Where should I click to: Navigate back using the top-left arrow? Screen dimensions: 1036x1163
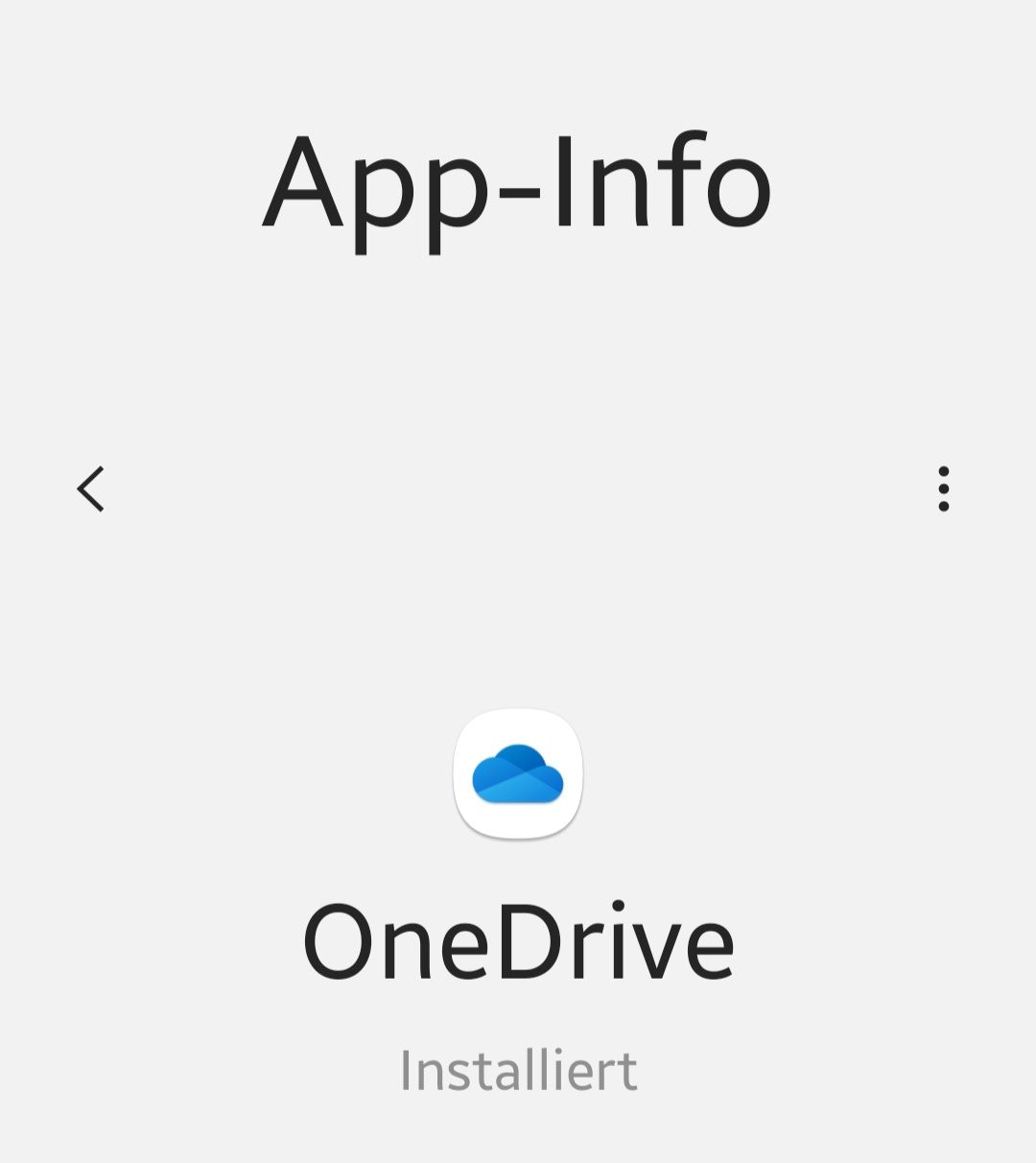(91, 488)
